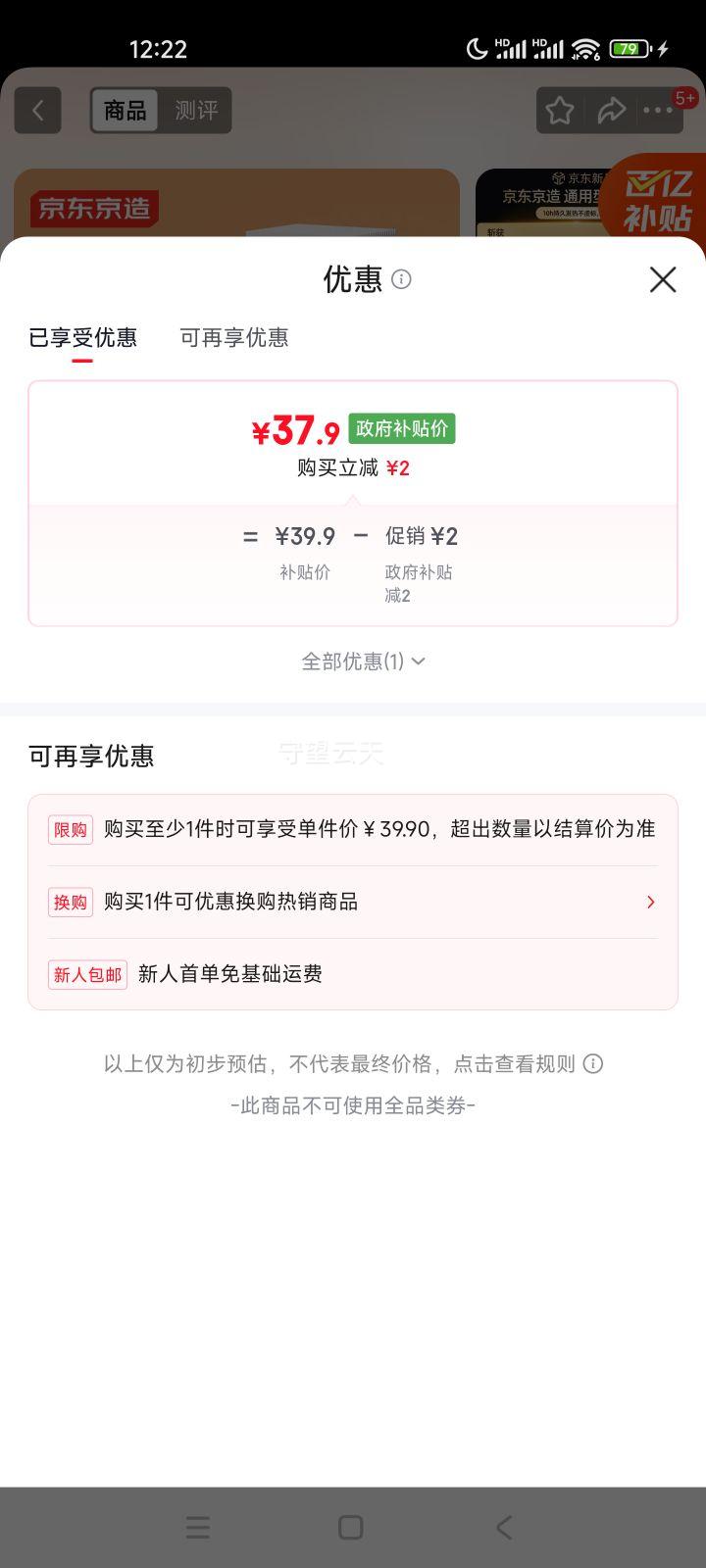Image resolution: width=706 pixels, height=1568 pixels.
Task: Select the 商品 tab in header
Action: pyautogui.click(x=125, y=111)
